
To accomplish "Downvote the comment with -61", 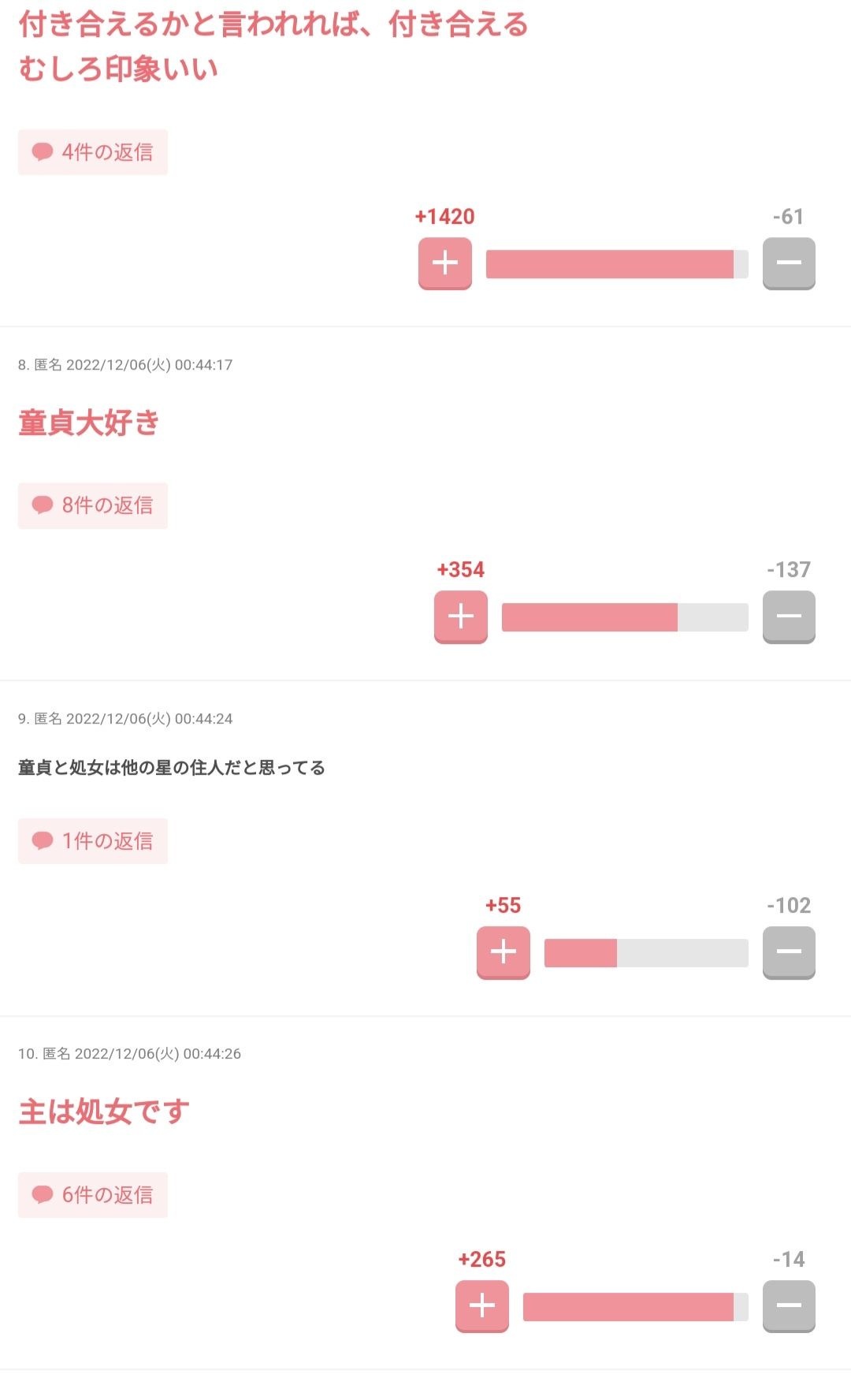I will tap(789, 263).
